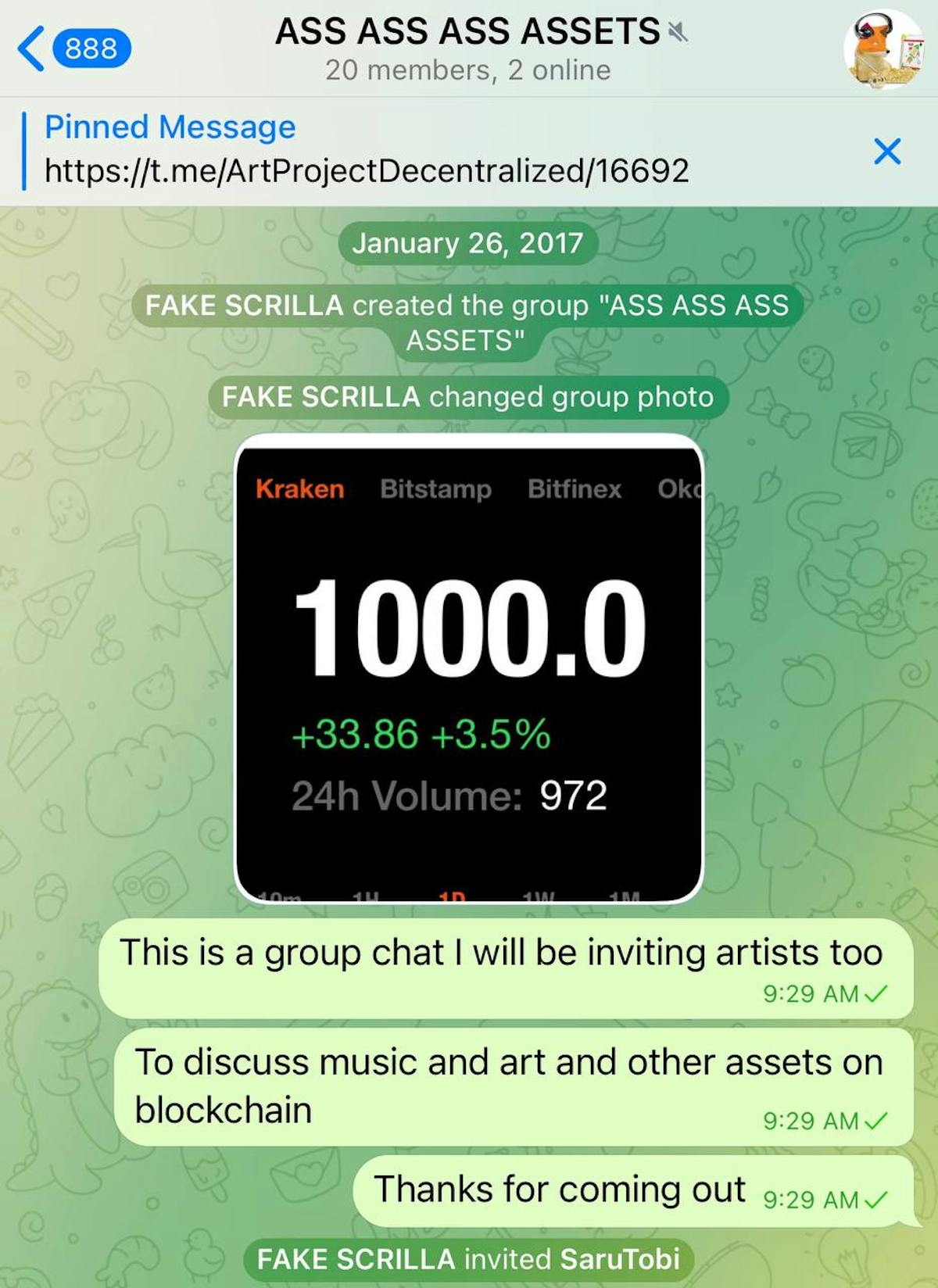View the group photo with 1000.0 price
This screenshot has width=938, height=1288.
tap(468, 668)
